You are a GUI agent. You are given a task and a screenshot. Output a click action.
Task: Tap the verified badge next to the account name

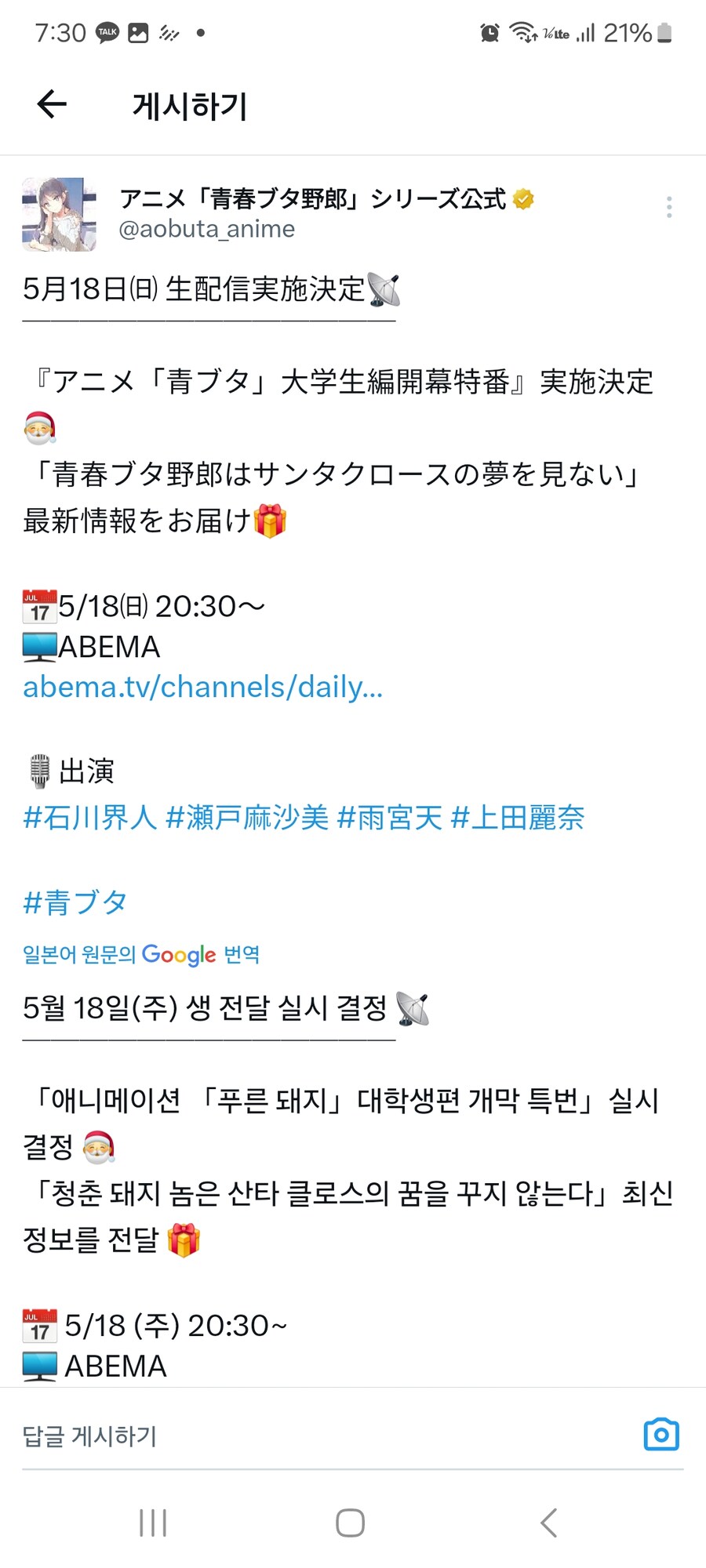click(523, 199)
